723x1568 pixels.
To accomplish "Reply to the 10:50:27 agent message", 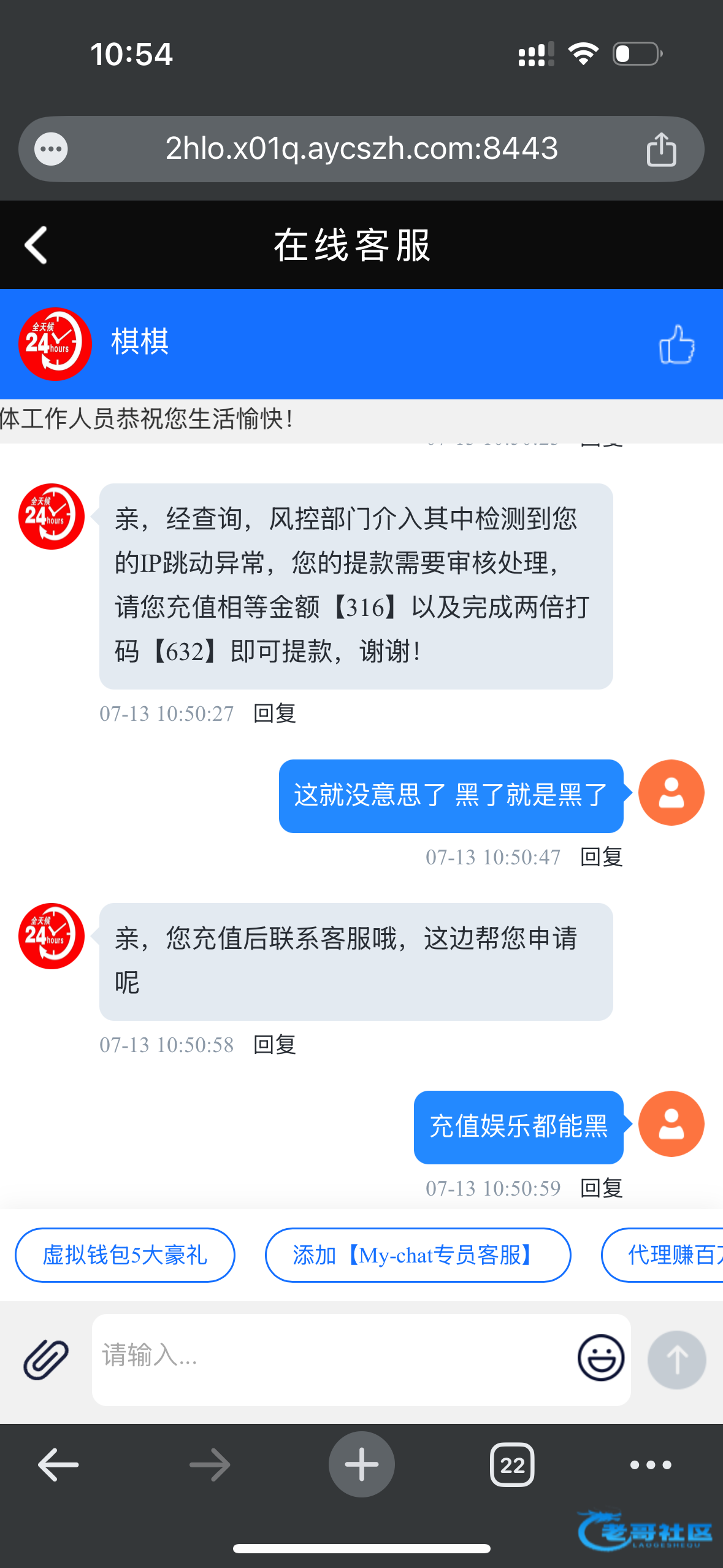I will (x=275, y=713).
